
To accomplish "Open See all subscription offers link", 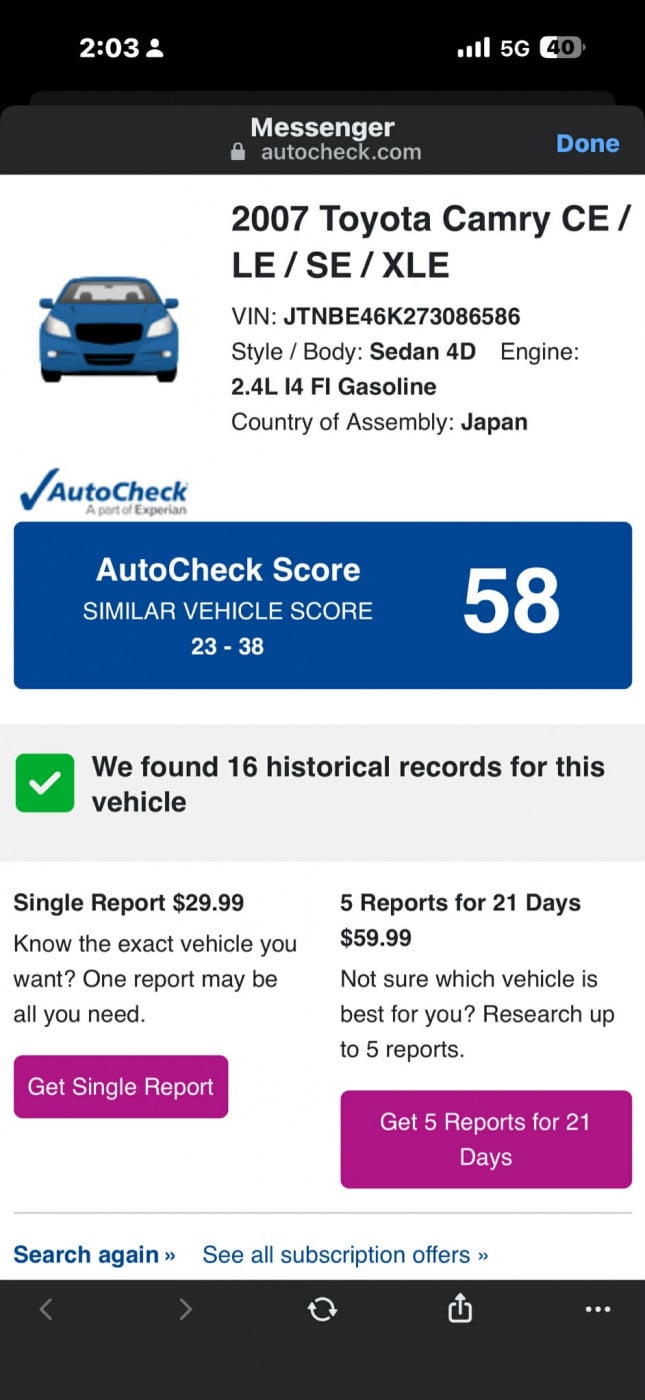I will tap(345, 1255).
